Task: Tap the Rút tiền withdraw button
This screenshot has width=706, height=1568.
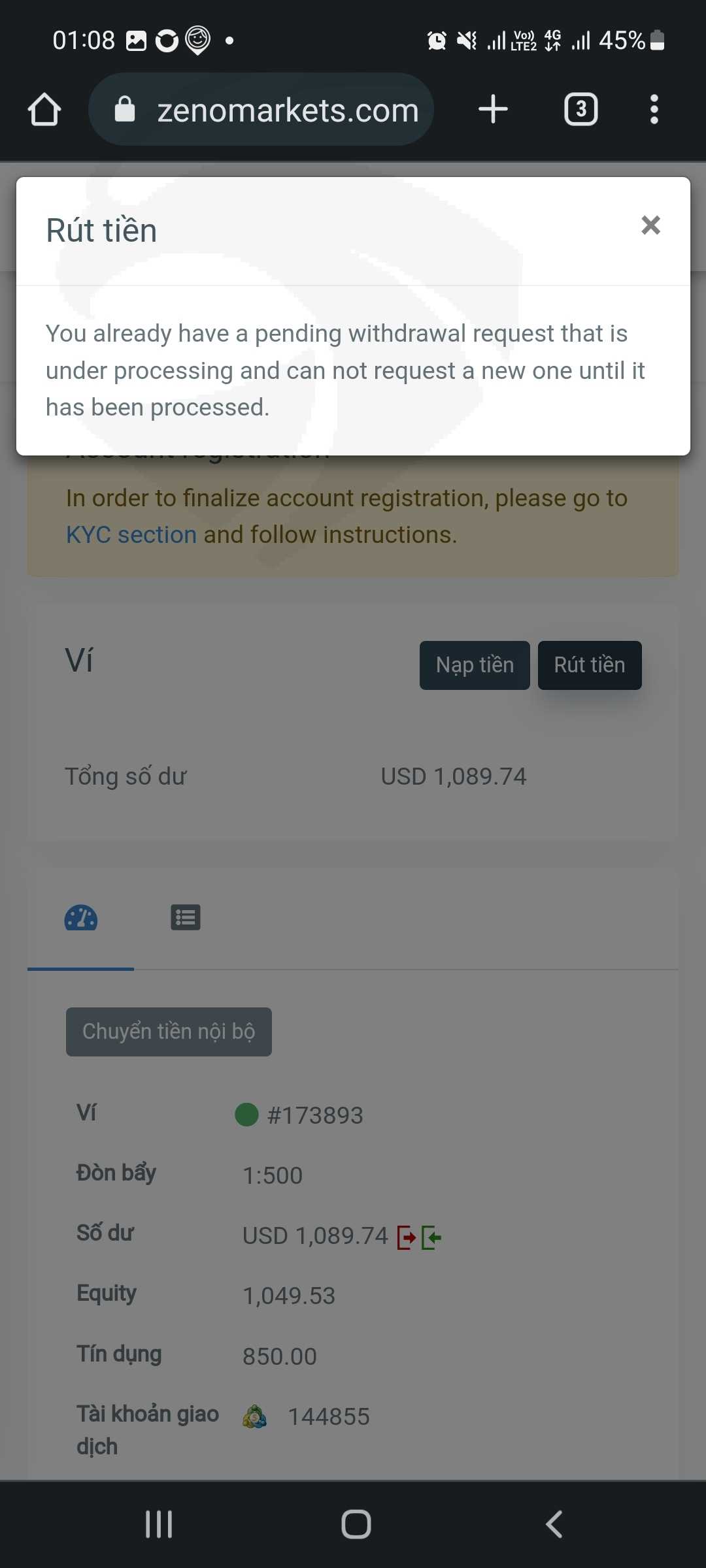Action: pyautogui.click(x=590, y=665)
